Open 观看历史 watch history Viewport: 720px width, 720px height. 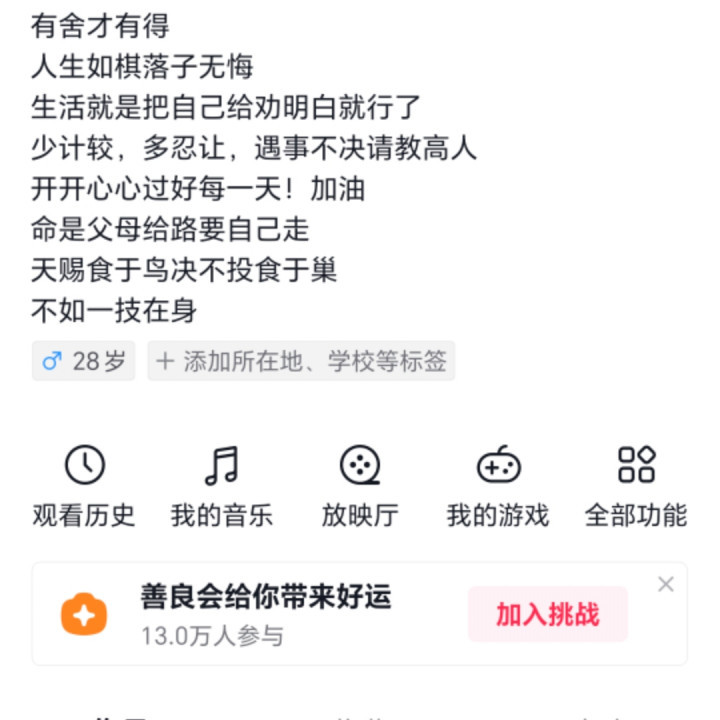(84, 486)
